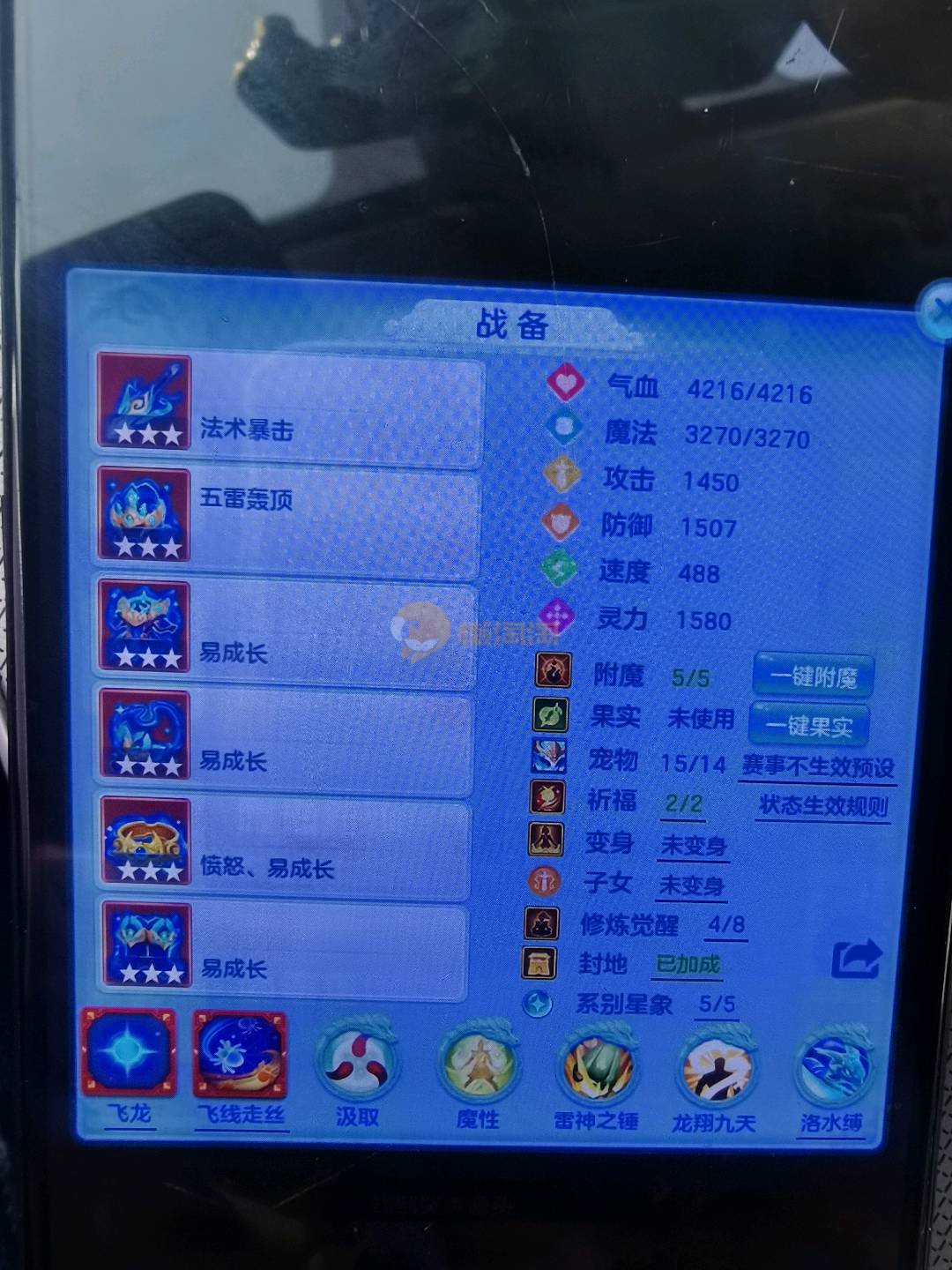The height and width of the screenshot is (1270, 952).
Task: Open 修炼觉醒 4/8 details
Action: [x=726, y=924]
